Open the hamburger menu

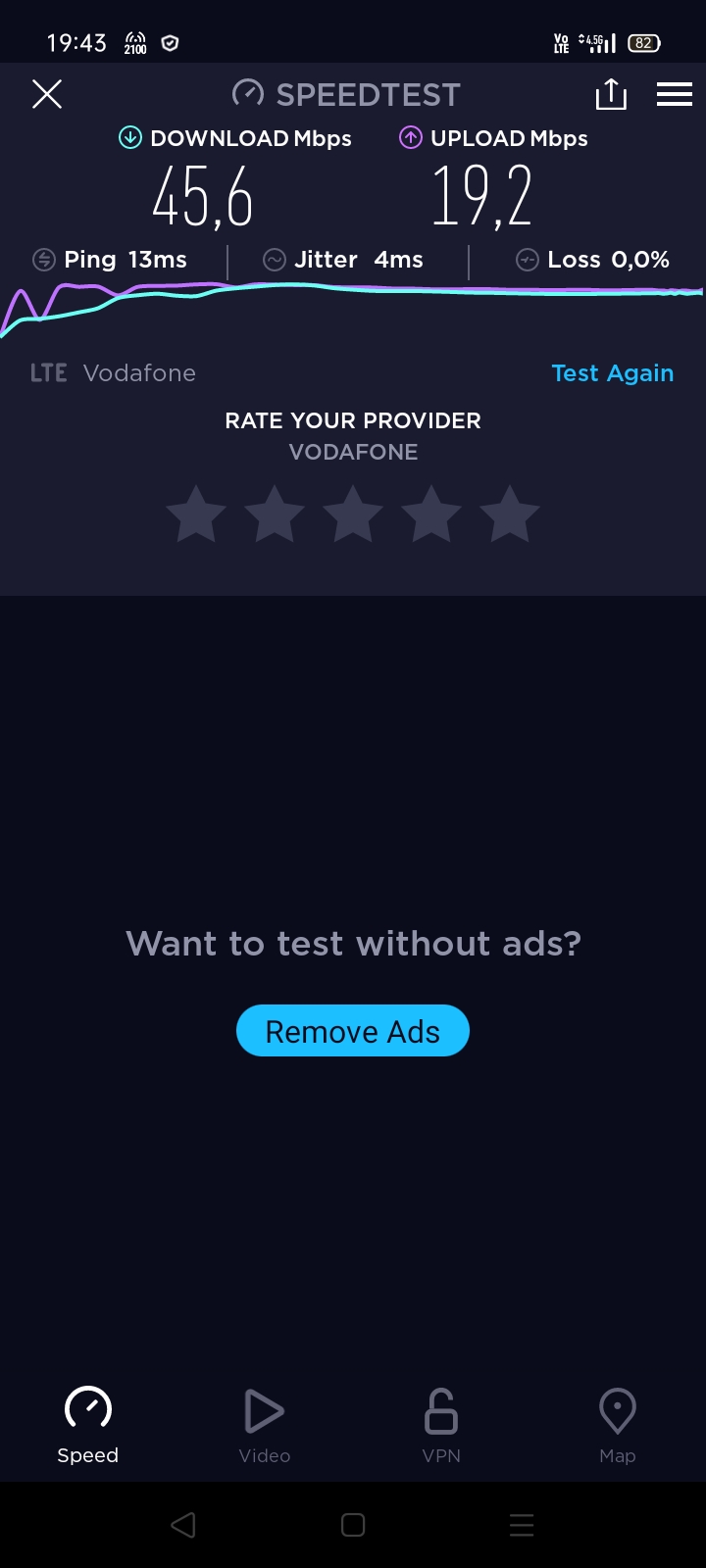675,94
